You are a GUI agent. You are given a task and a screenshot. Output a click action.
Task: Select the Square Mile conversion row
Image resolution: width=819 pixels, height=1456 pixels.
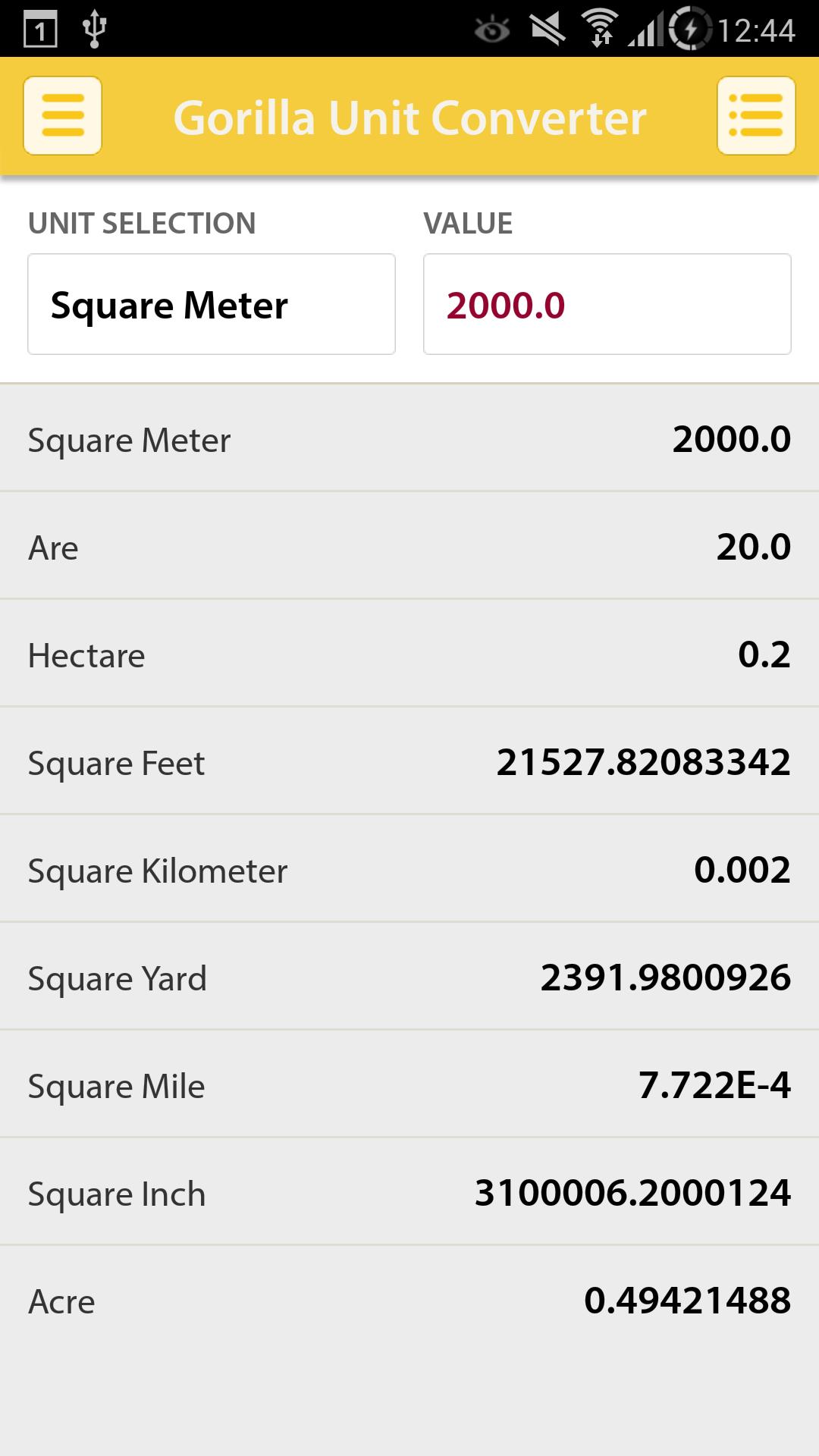point(409,1085)
